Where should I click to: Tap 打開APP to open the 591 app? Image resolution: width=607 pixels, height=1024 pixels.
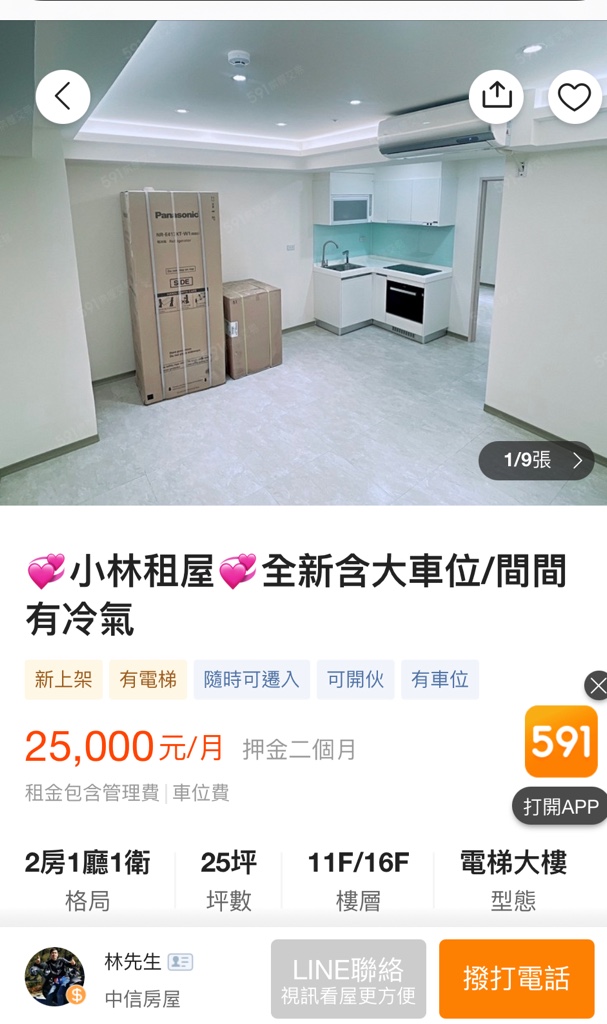tap(560, 806)
